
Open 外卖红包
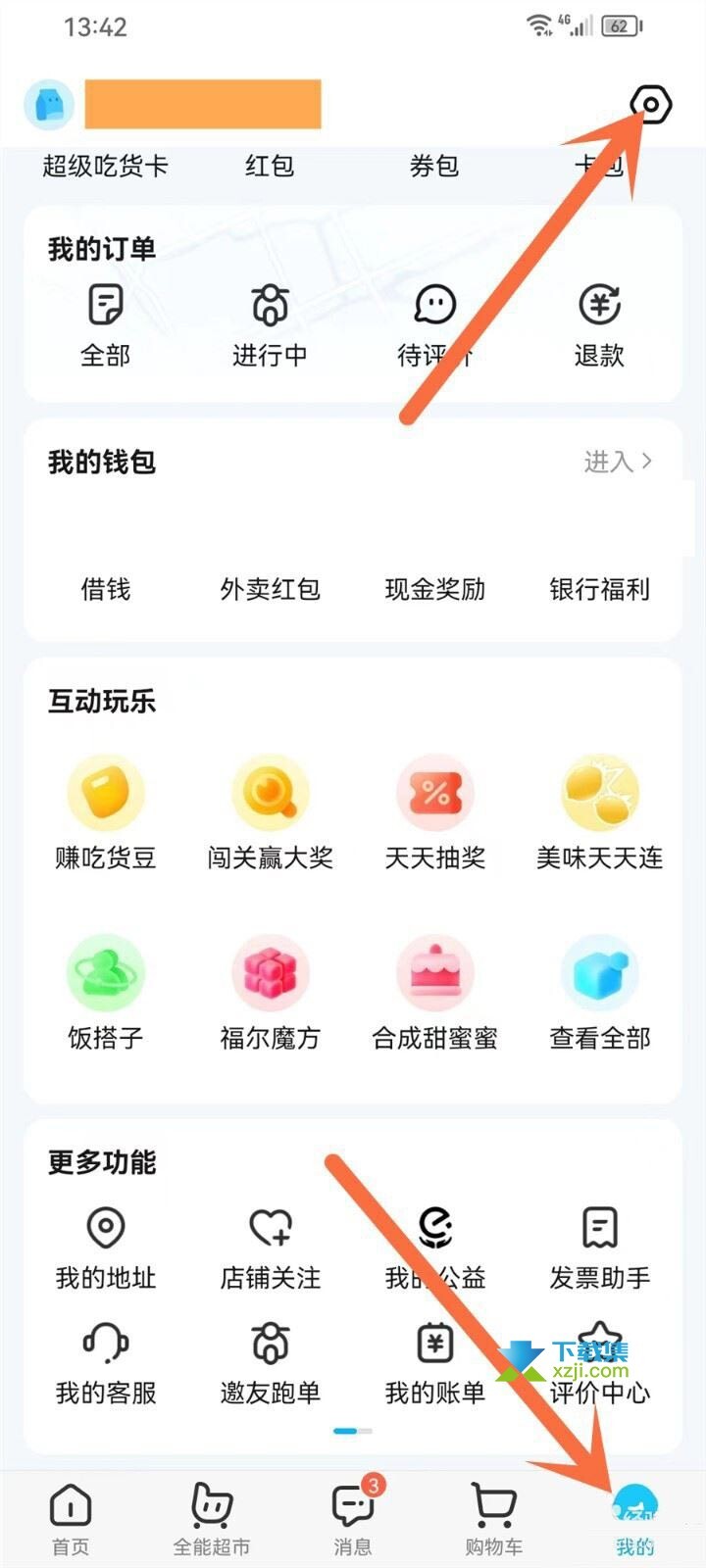click(270, 589)
